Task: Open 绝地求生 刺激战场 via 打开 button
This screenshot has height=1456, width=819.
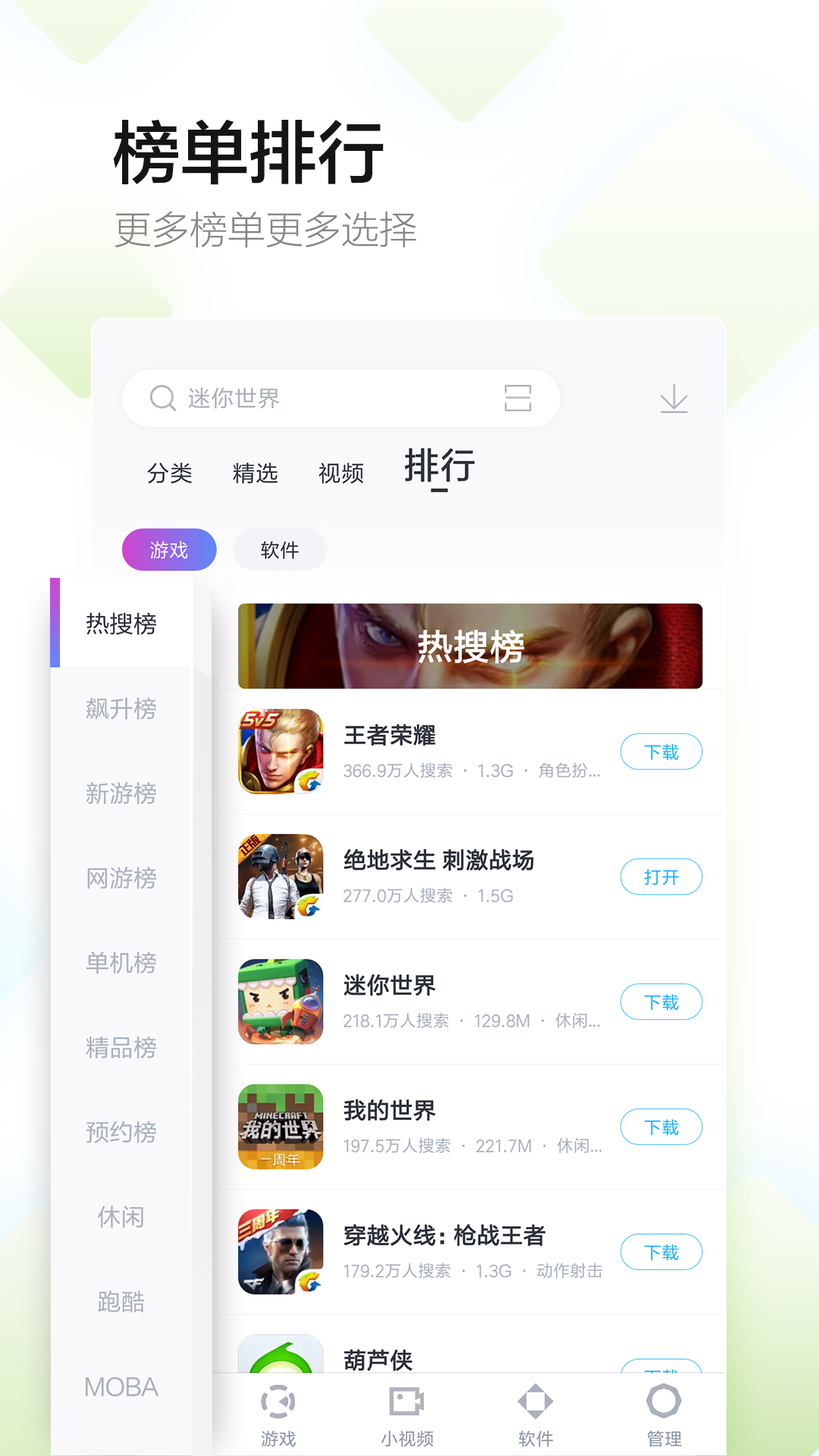Action: 661,877
